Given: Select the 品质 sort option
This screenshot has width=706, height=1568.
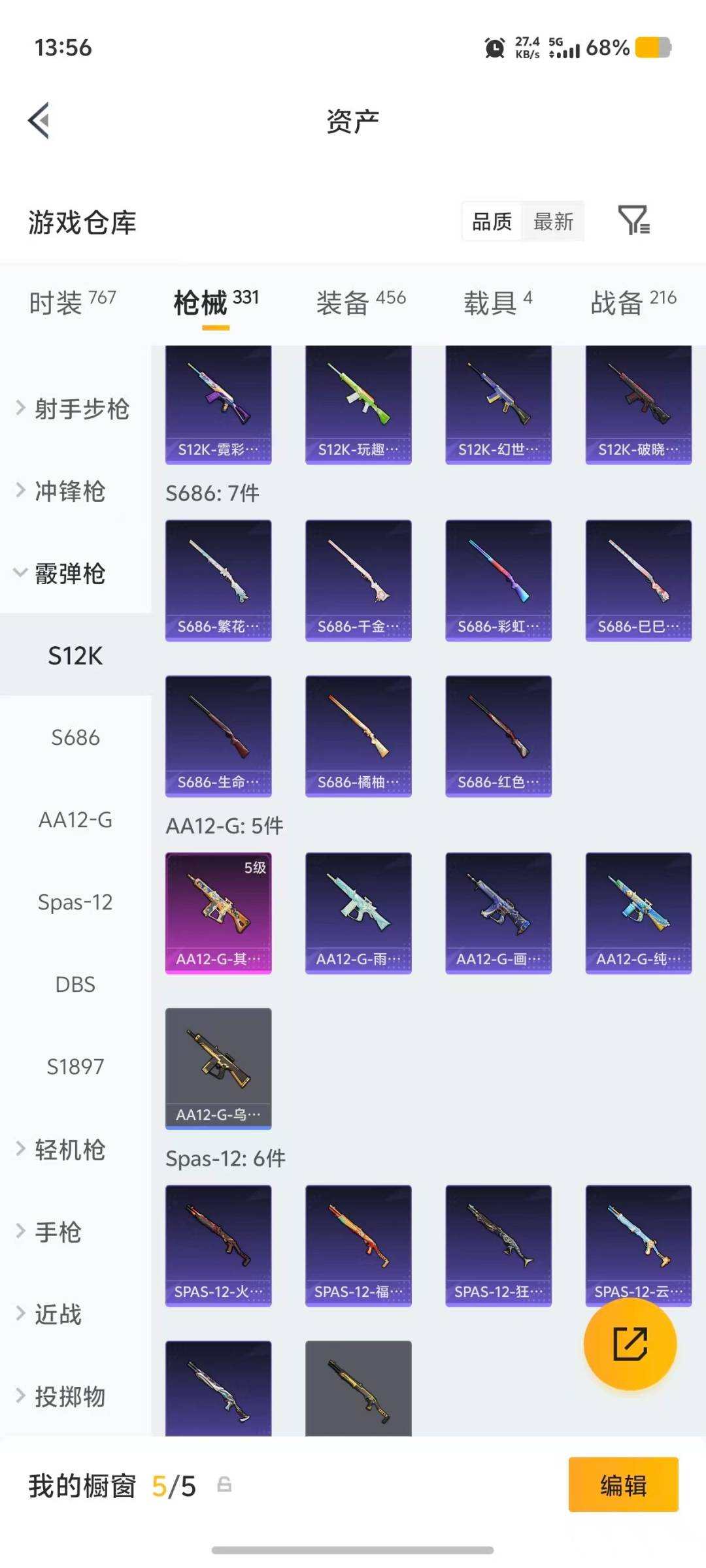Looking at the screenshot, I should pos(492,221).
